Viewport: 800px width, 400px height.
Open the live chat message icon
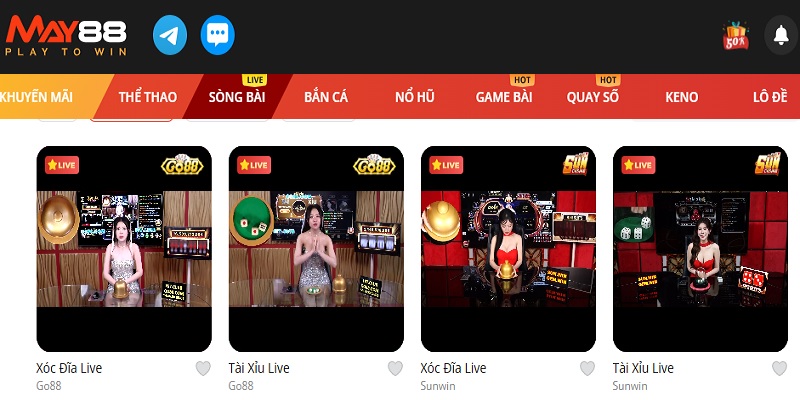[217, 36]
